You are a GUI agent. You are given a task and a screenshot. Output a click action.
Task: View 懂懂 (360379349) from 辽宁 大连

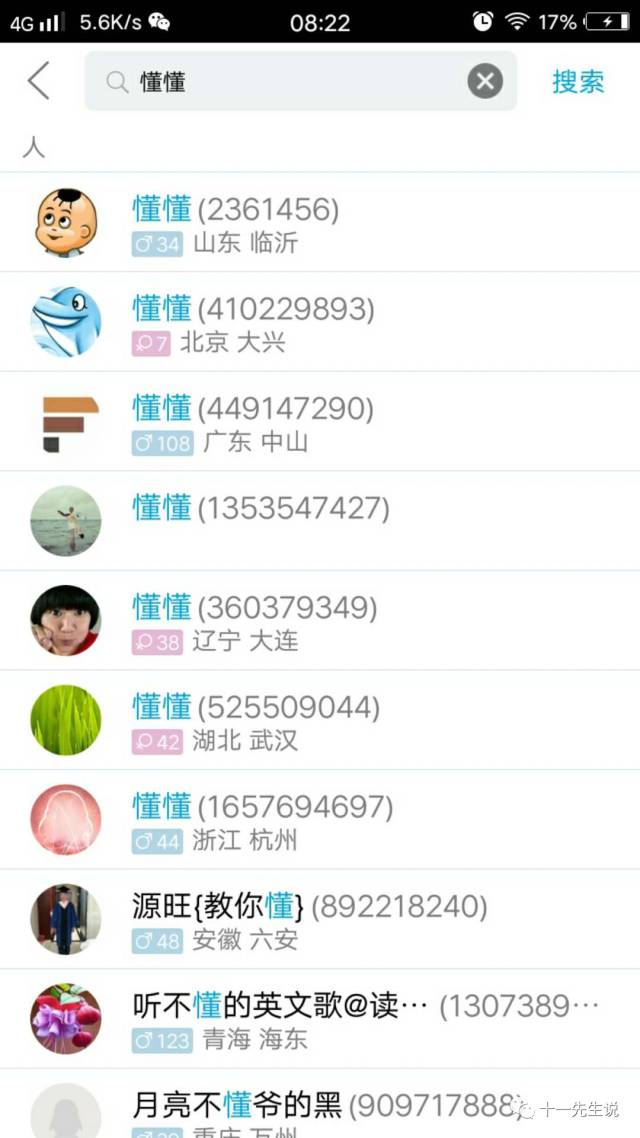point(320,621)
